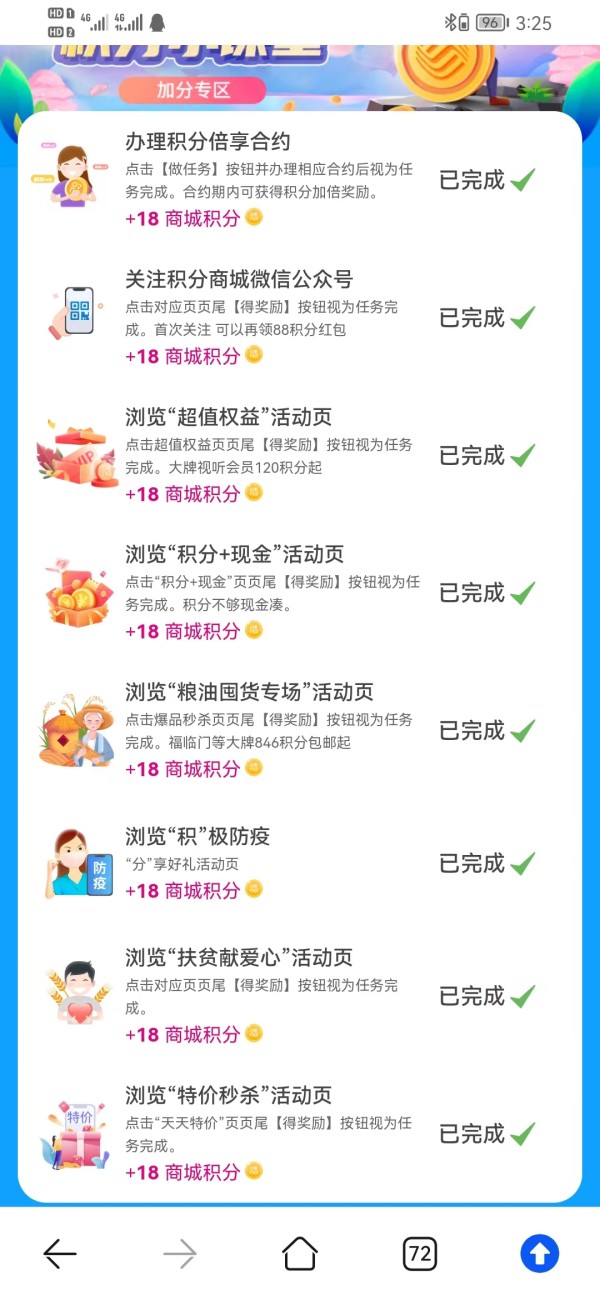Image resolution: width=600 pixels, height=1300 pixels.
Task: Tap the blue up-arrow button
Action: (540, 1253)
